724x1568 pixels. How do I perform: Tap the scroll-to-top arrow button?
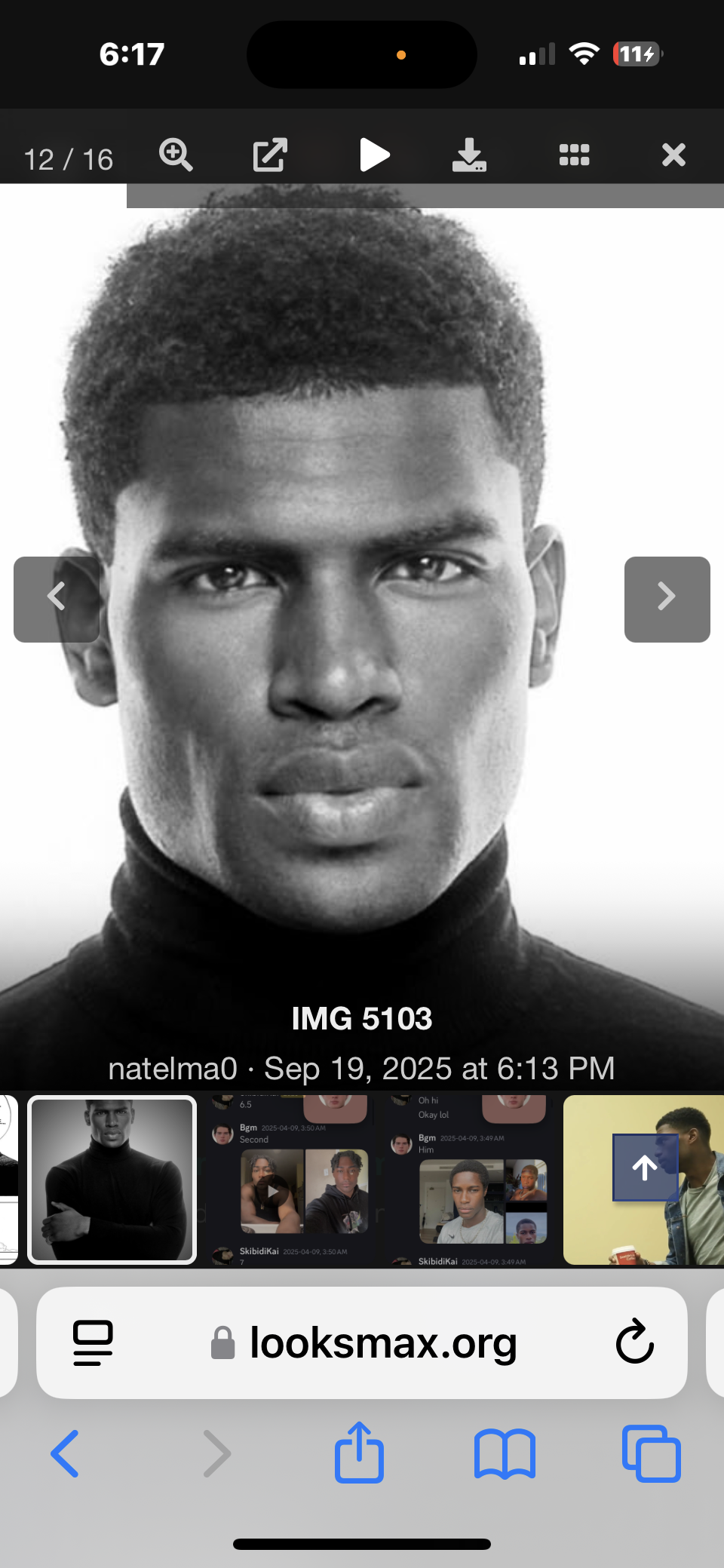click(645, 1168)
